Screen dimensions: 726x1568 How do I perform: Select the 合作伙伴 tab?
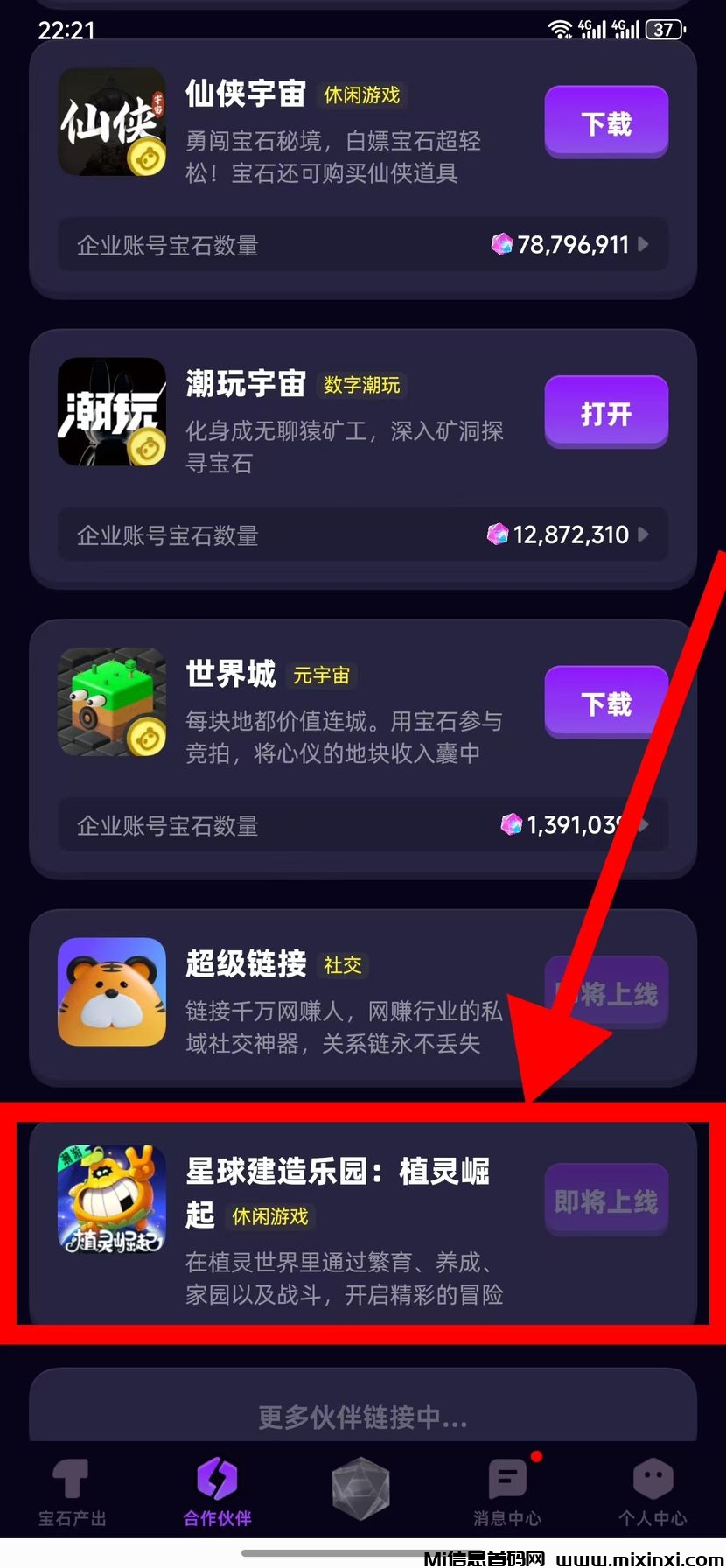(217, 1491)
